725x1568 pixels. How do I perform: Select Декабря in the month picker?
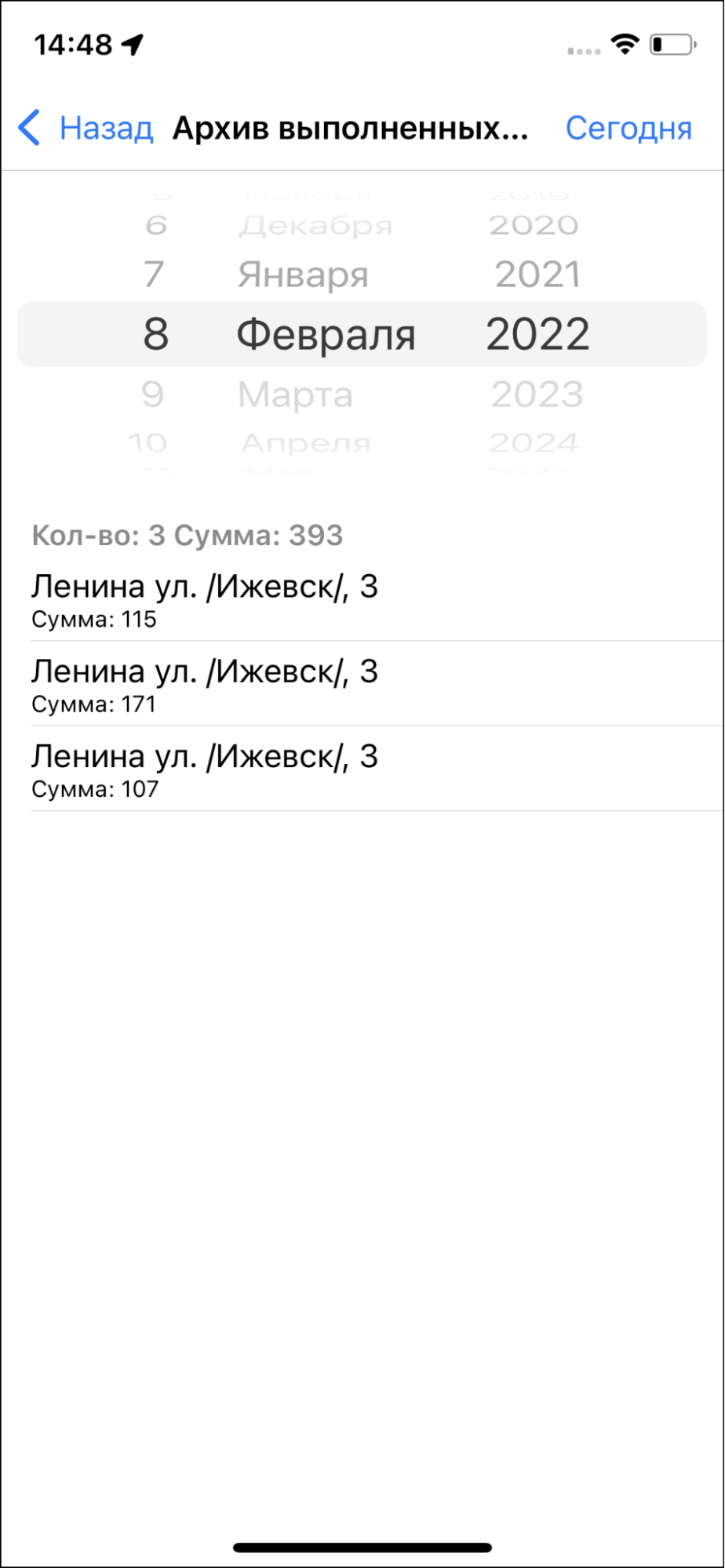[315, 226]
